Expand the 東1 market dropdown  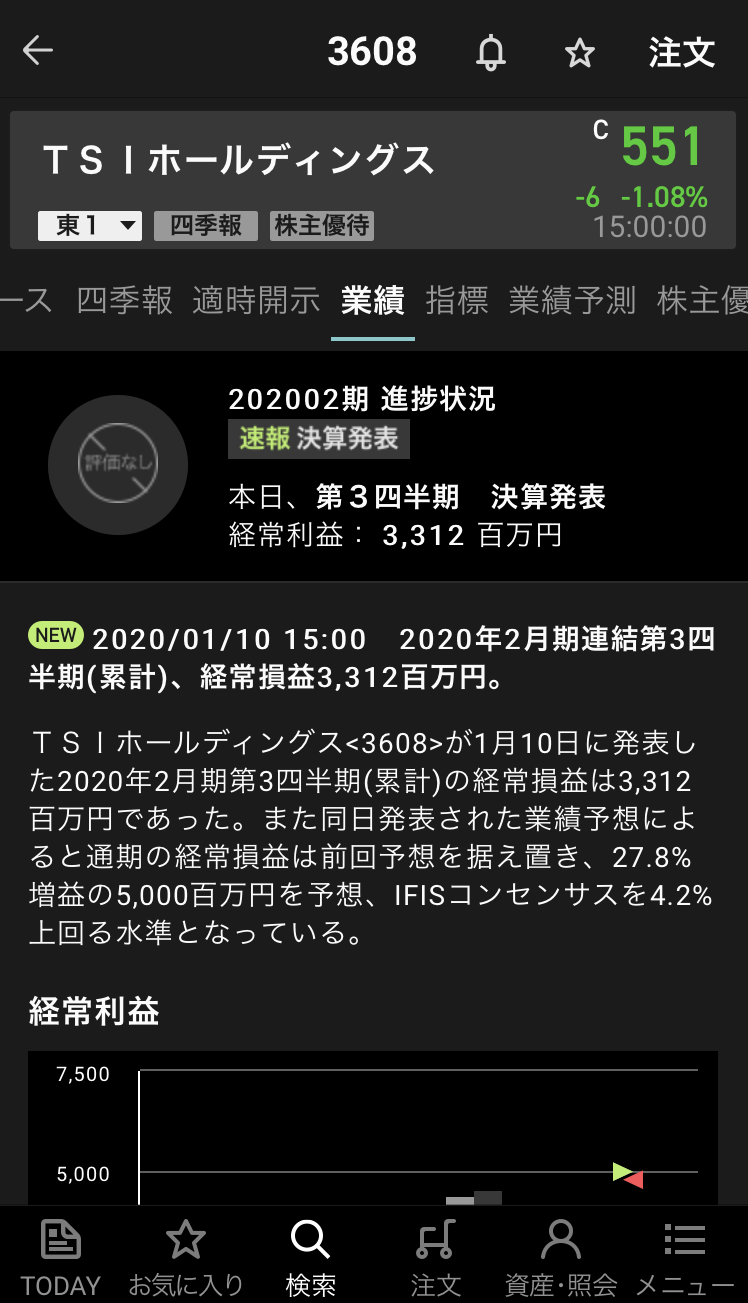(x=90, y=226)
